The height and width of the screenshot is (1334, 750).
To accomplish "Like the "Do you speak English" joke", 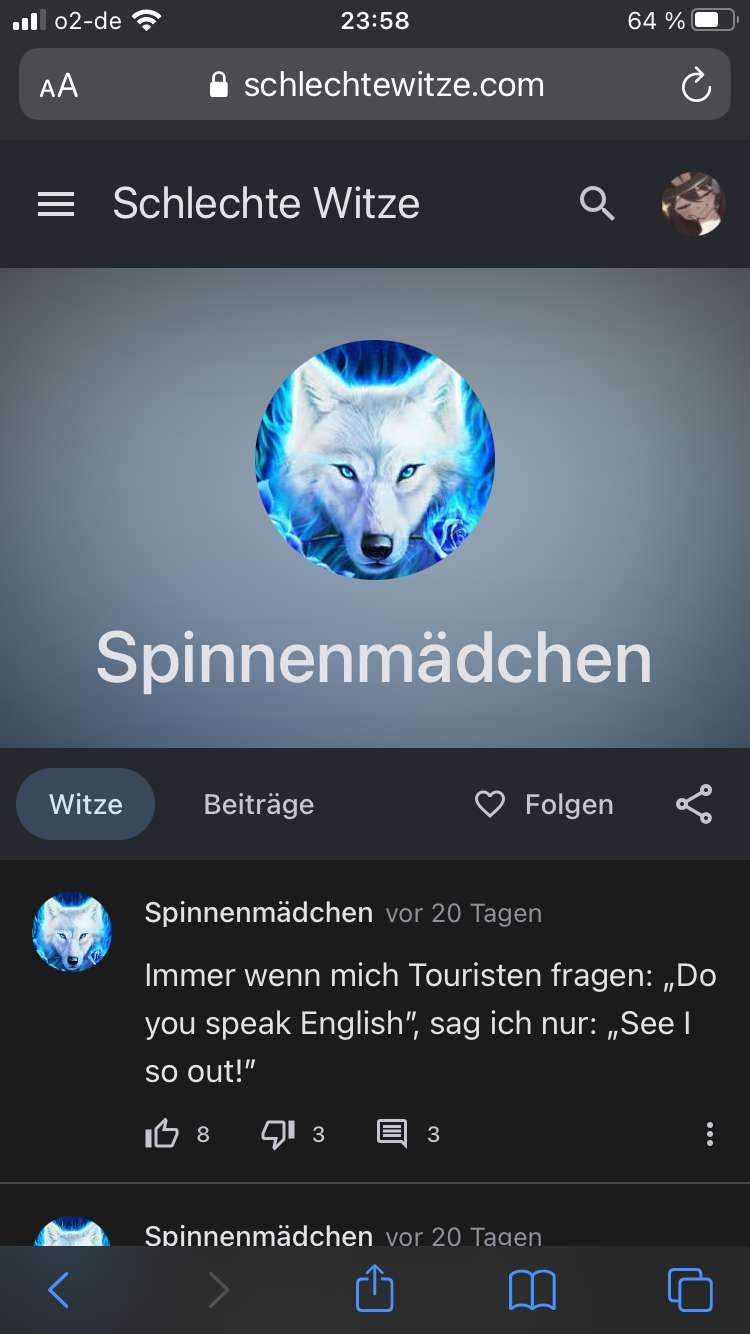I will tap(163, 1134).
